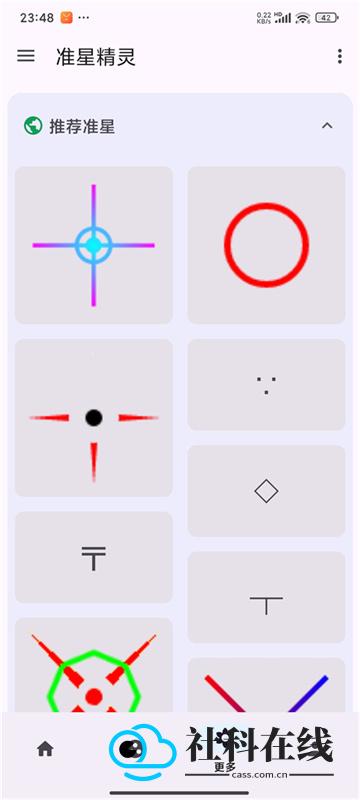Open the hamburger drawer menu
The width and height of the screenshot is (360, 800).
point(26,56)
